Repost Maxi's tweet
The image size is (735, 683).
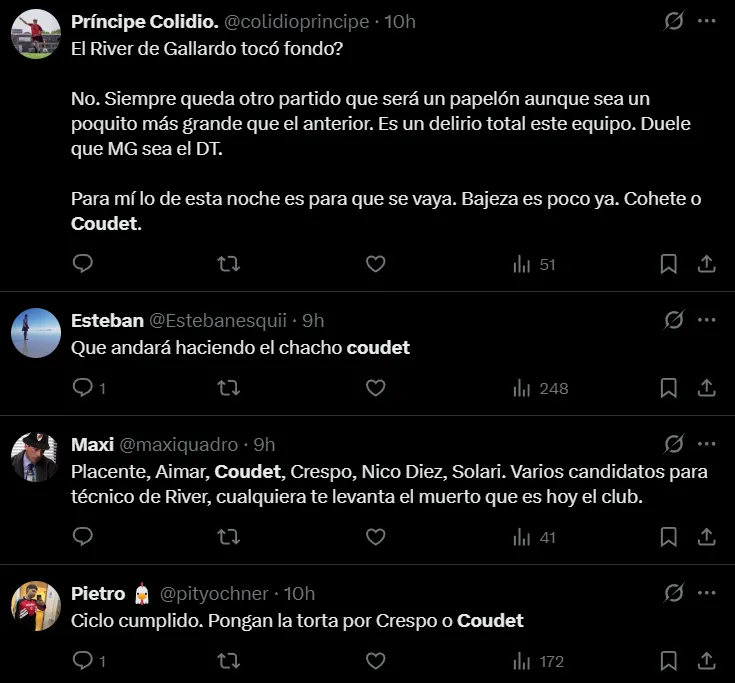pos(228,537)
